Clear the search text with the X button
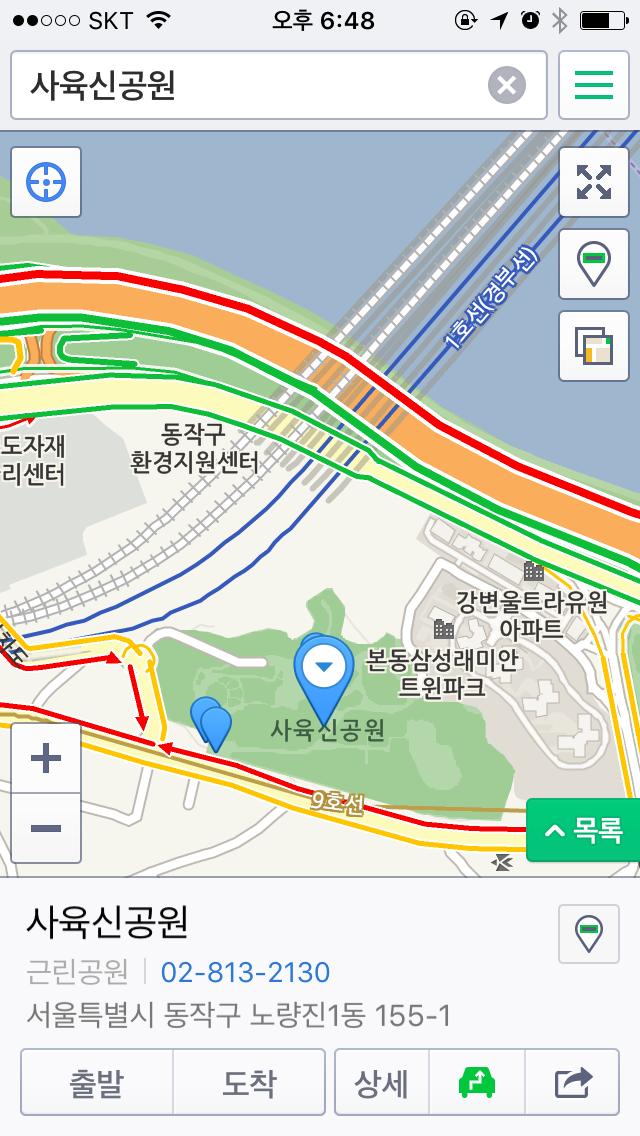The width and height of the screenshot is (640, 1136). tap(507, 86)
